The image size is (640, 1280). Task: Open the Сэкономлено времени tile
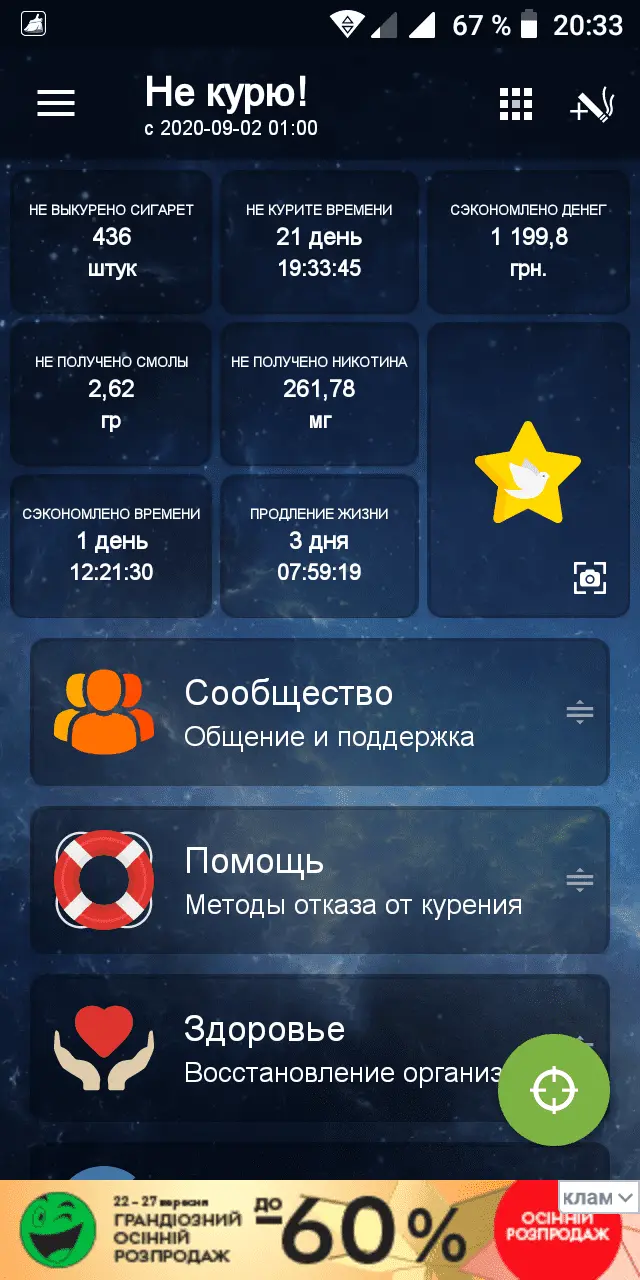[111, 545]
